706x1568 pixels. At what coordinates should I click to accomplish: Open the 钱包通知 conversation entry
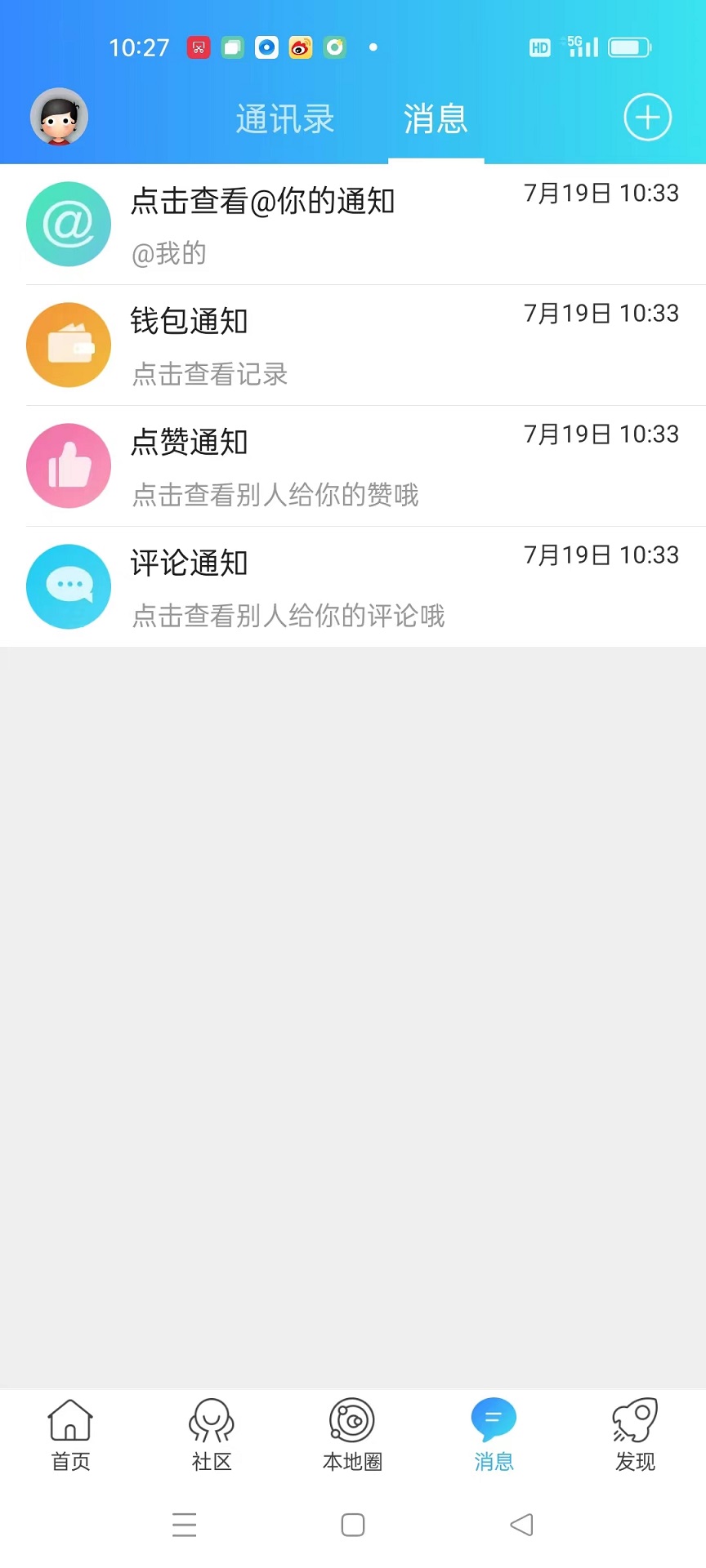click(351, 345)
